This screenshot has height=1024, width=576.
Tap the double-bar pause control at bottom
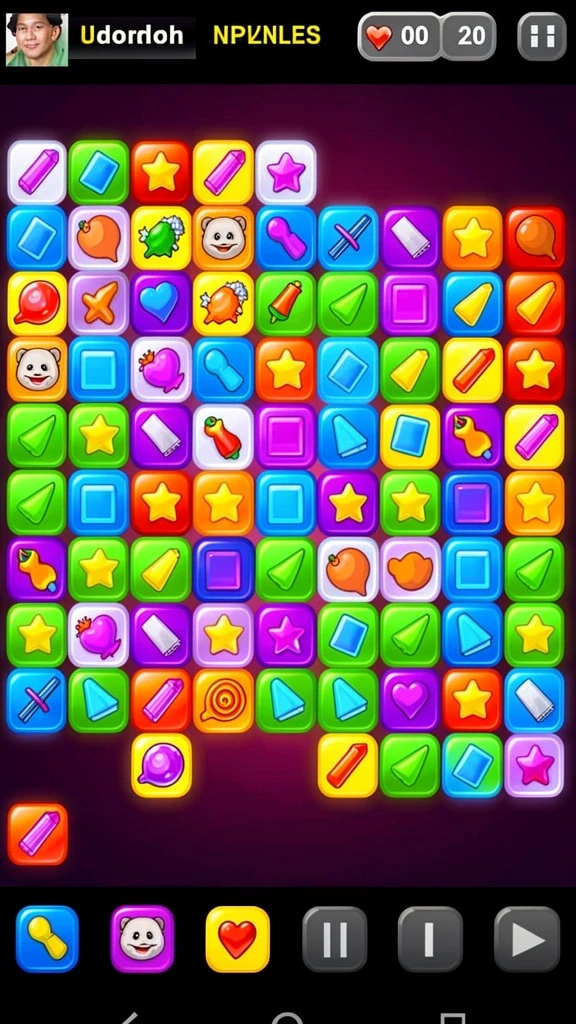[x=334, y=939]
